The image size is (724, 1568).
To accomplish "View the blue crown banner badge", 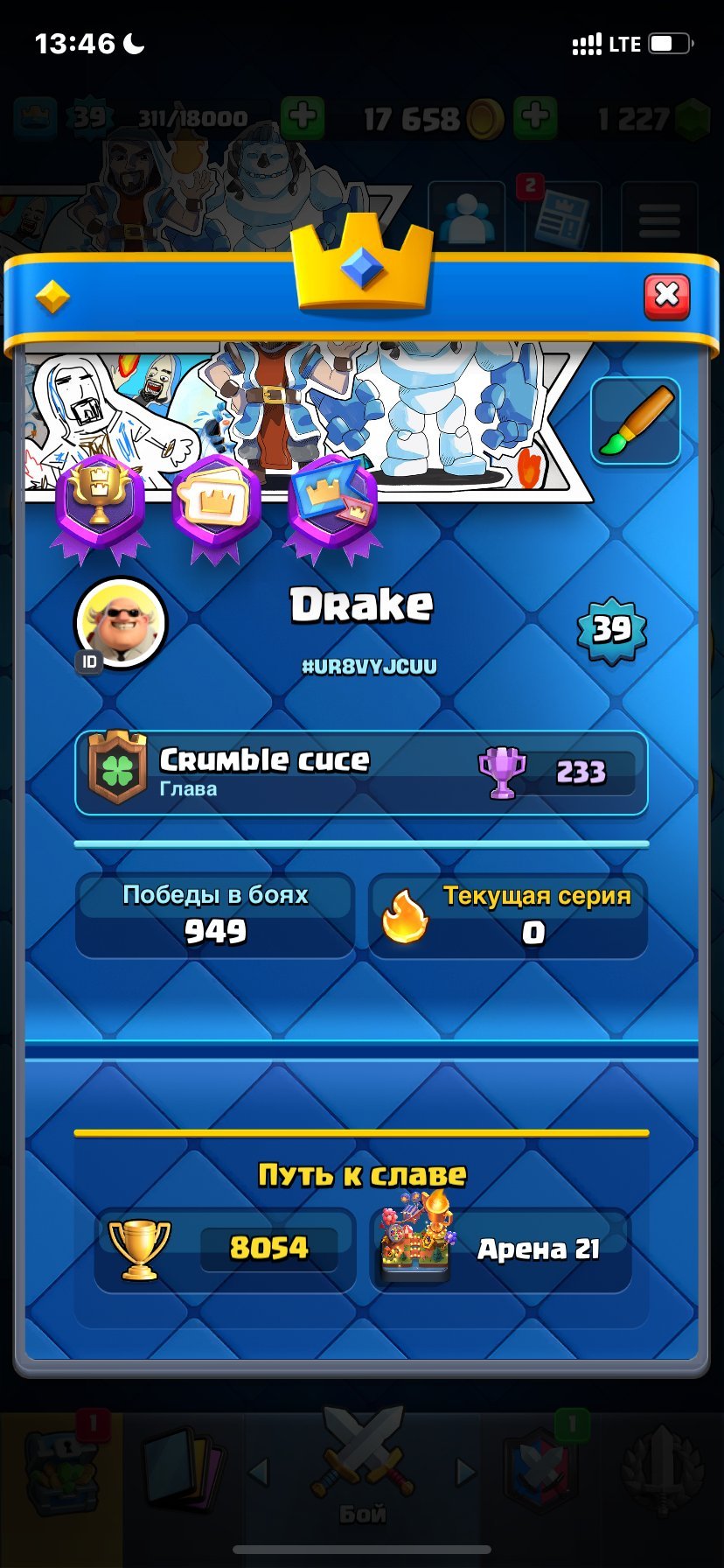I will coord(333,505).
